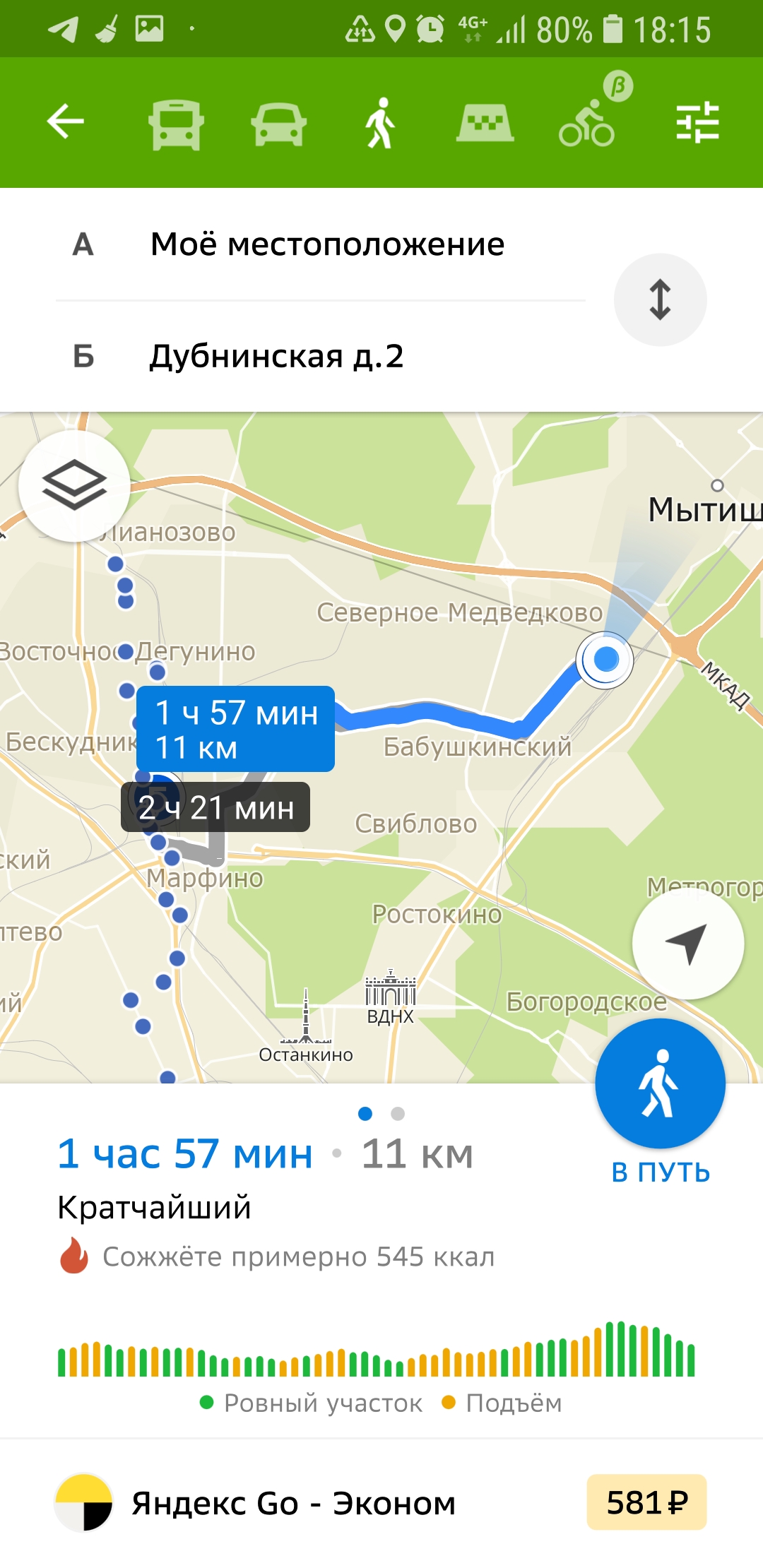Select the alternative 2 ч 21 мин route

click(x=215, y=807)
